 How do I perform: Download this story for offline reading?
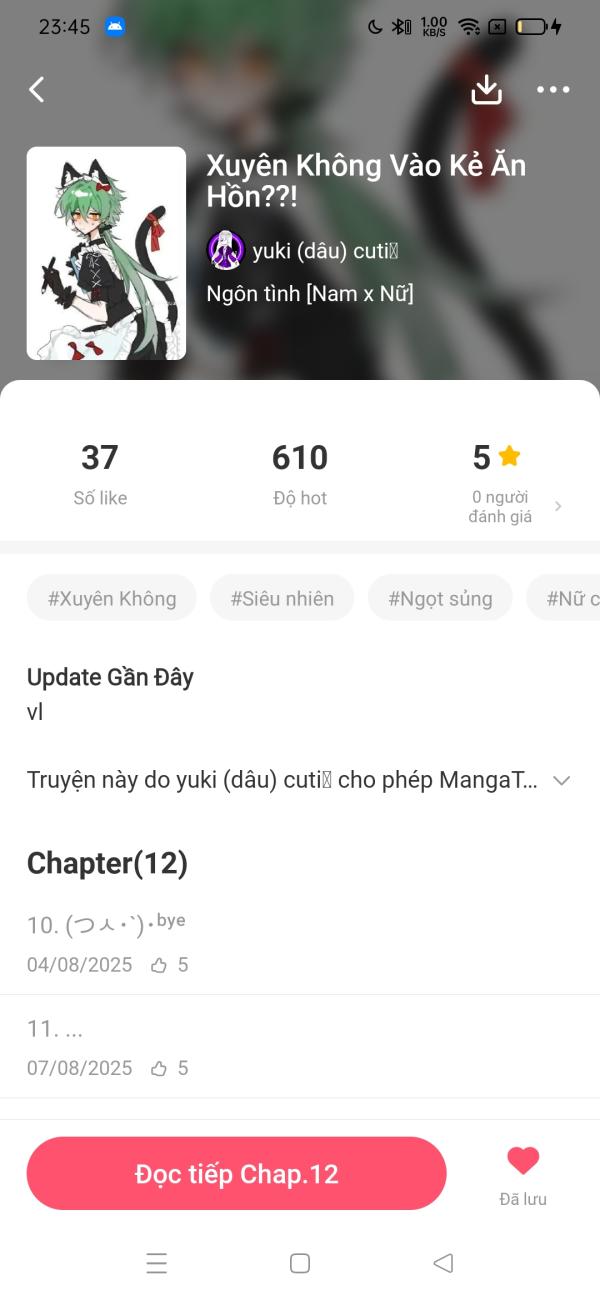pyautogui.click(x=486, y=90)
